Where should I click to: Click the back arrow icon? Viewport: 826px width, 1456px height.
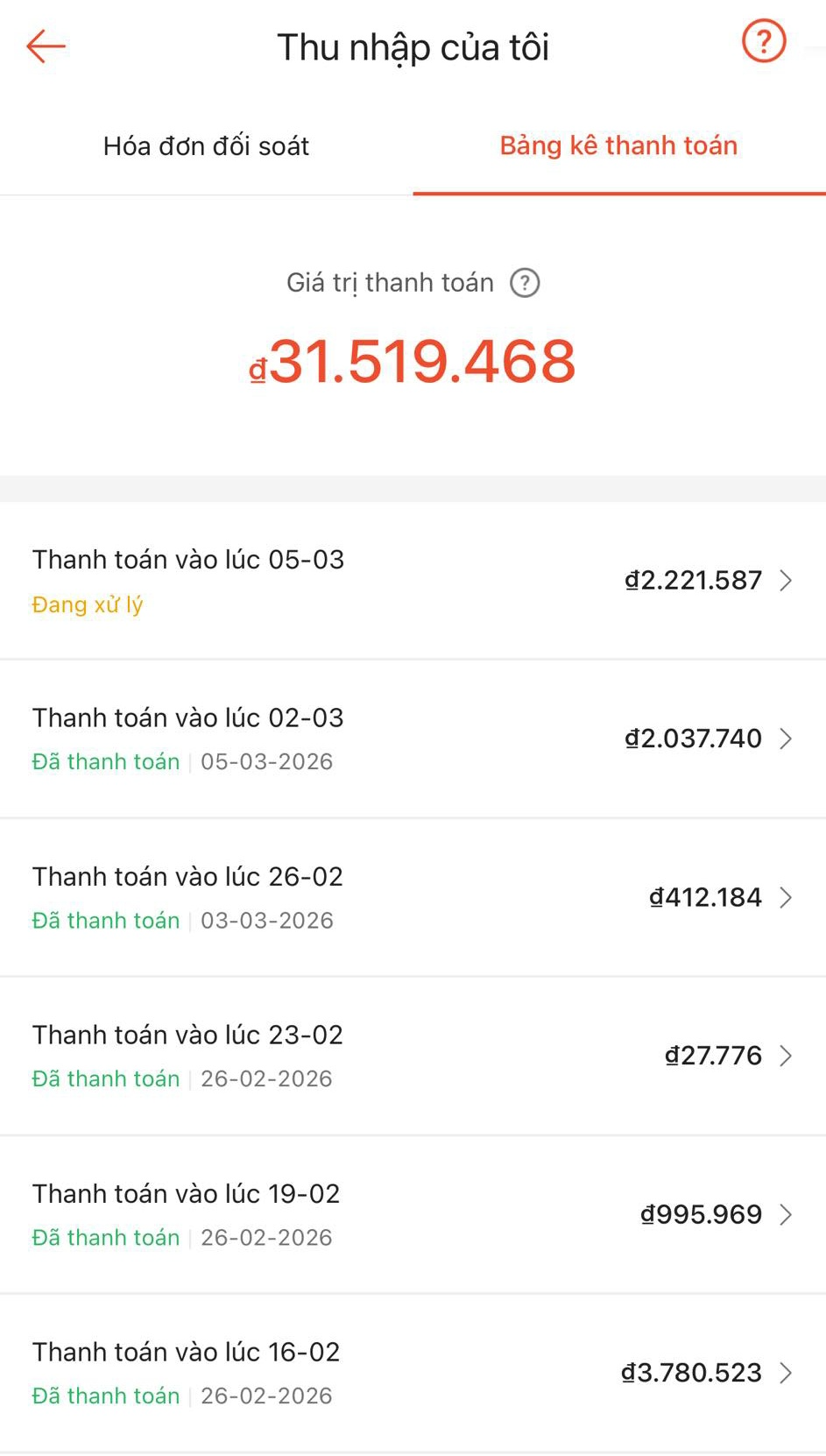coord(45,46)
